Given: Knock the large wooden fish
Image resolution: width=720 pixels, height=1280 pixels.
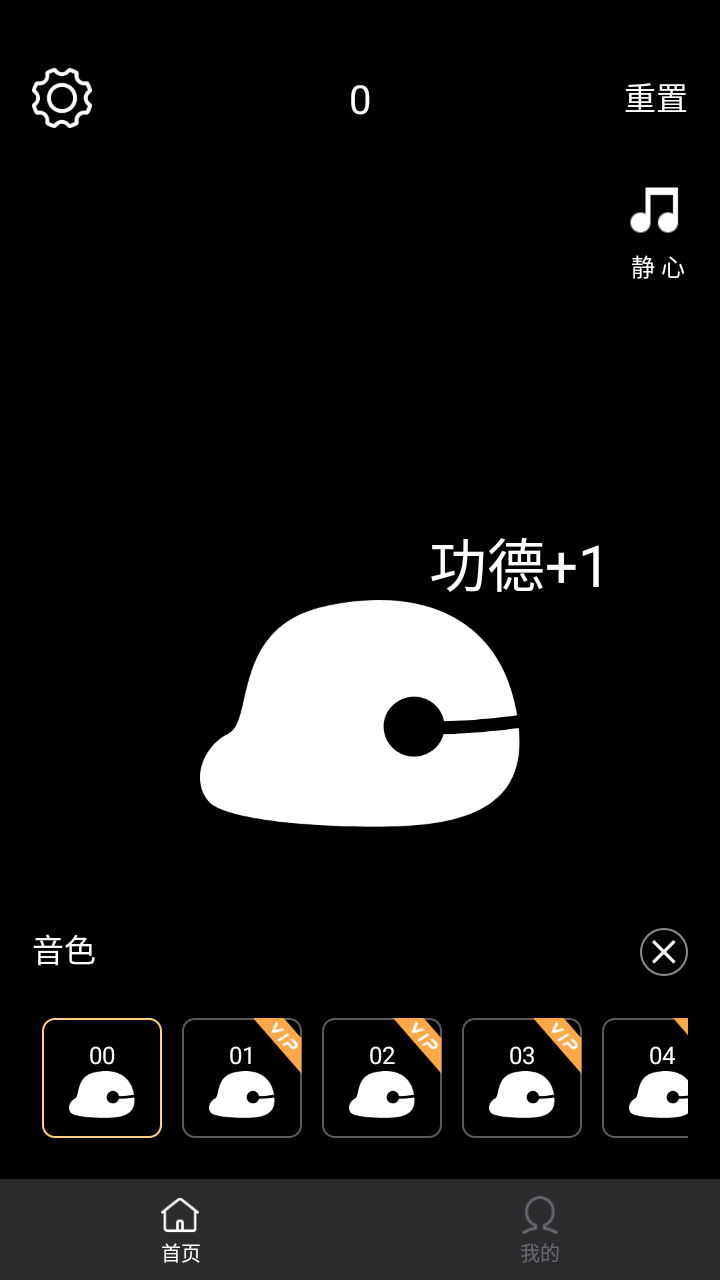Looking at the screenshot, I should click(x=360, y=713).
